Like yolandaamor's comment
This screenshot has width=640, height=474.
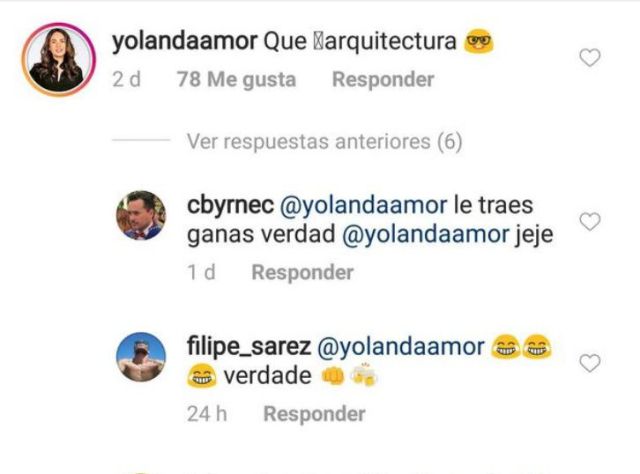[590, 58]
